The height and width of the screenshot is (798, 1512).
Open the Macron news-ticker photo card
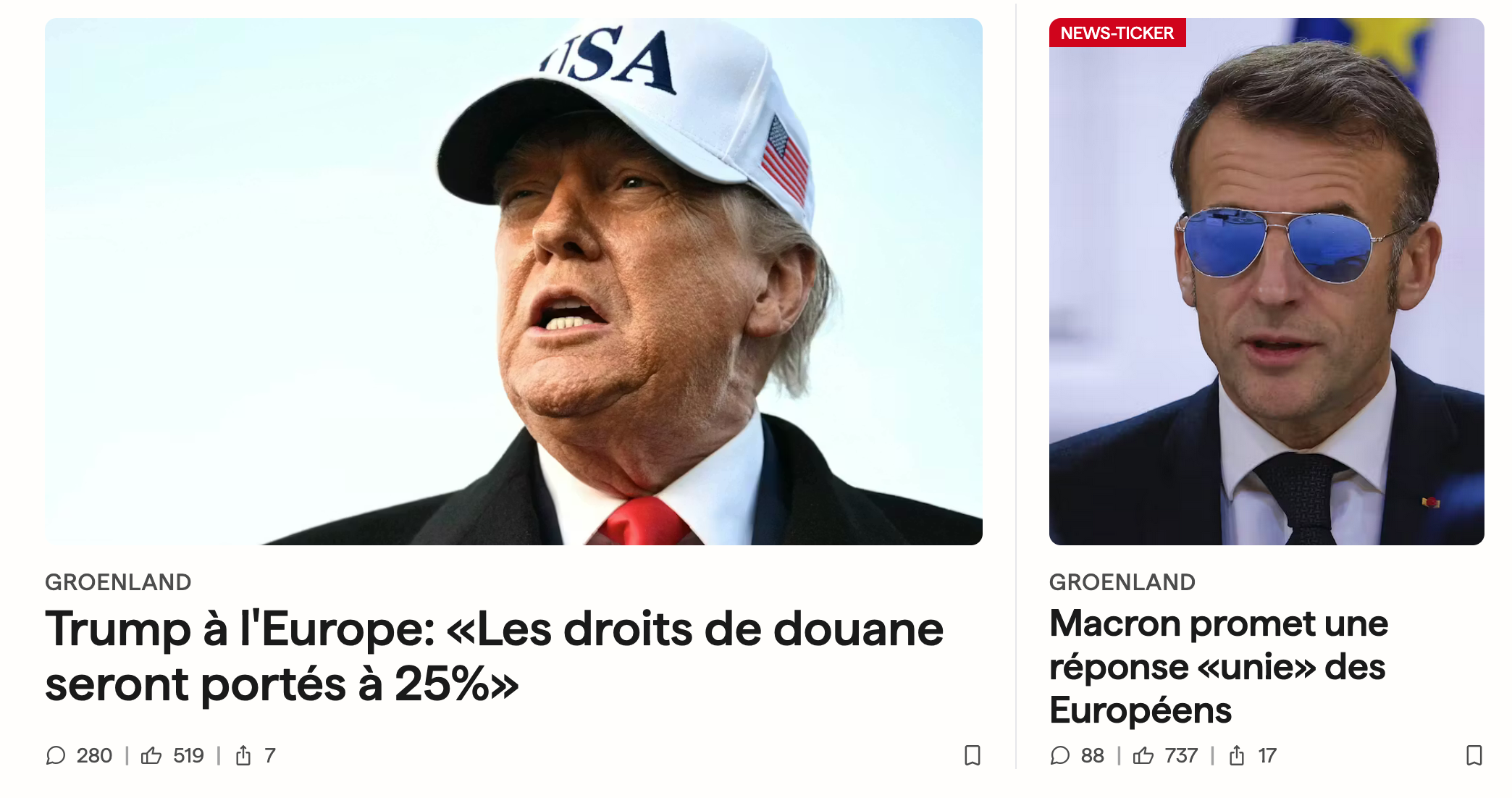click(1266, 281)
